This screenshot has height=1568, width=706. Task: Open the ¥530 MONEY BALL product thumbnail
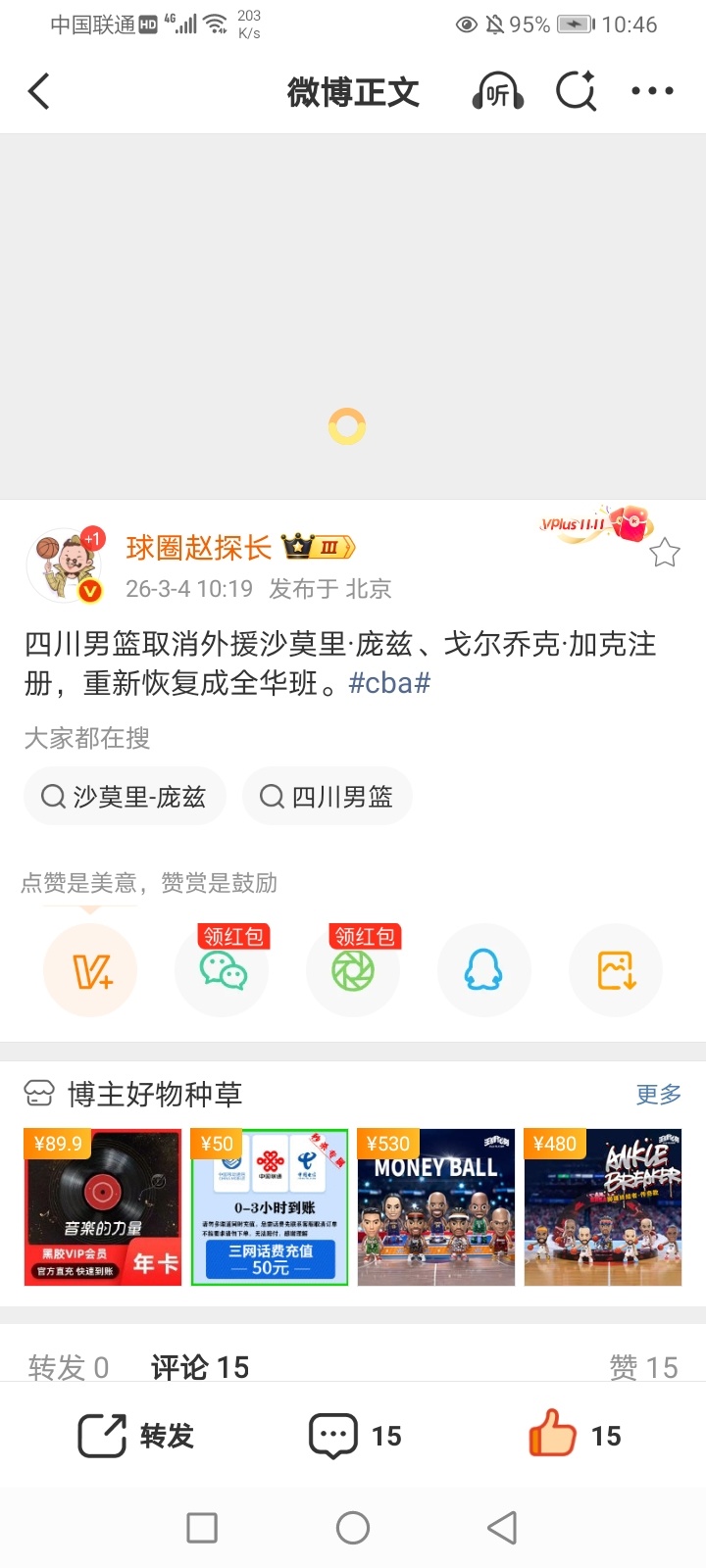coord(435,1208)
